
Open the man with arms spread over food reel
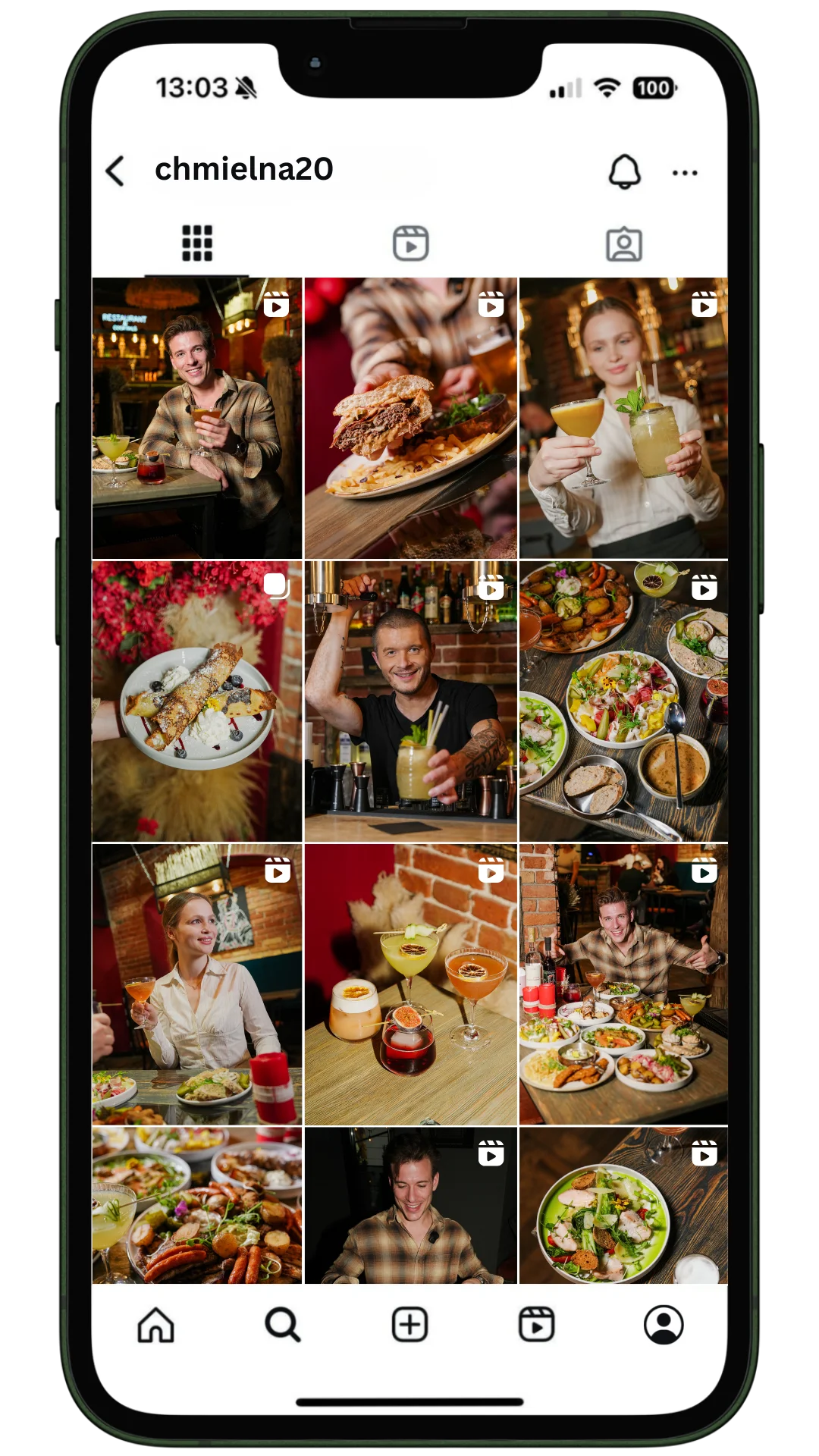click(623, 984)
